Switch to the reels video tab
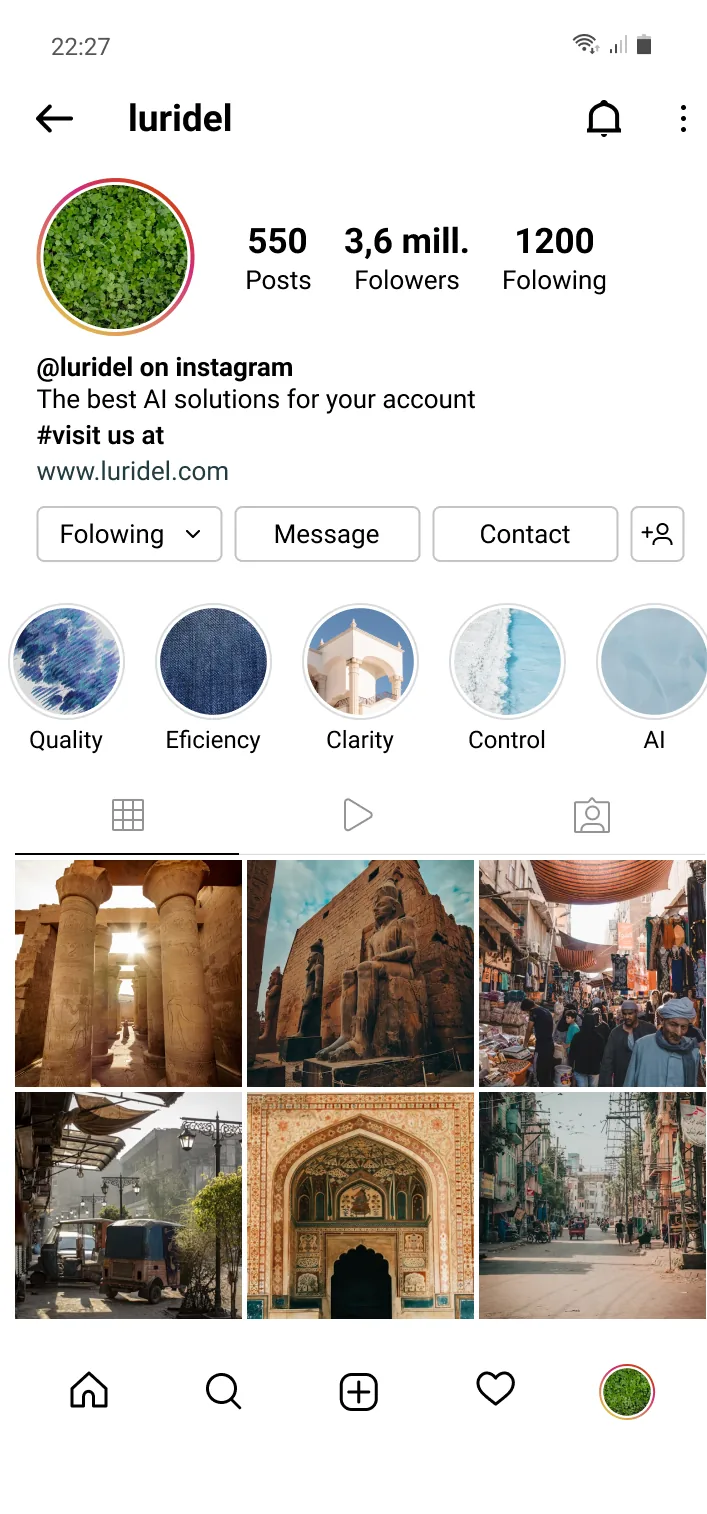 tap(357, 815)
